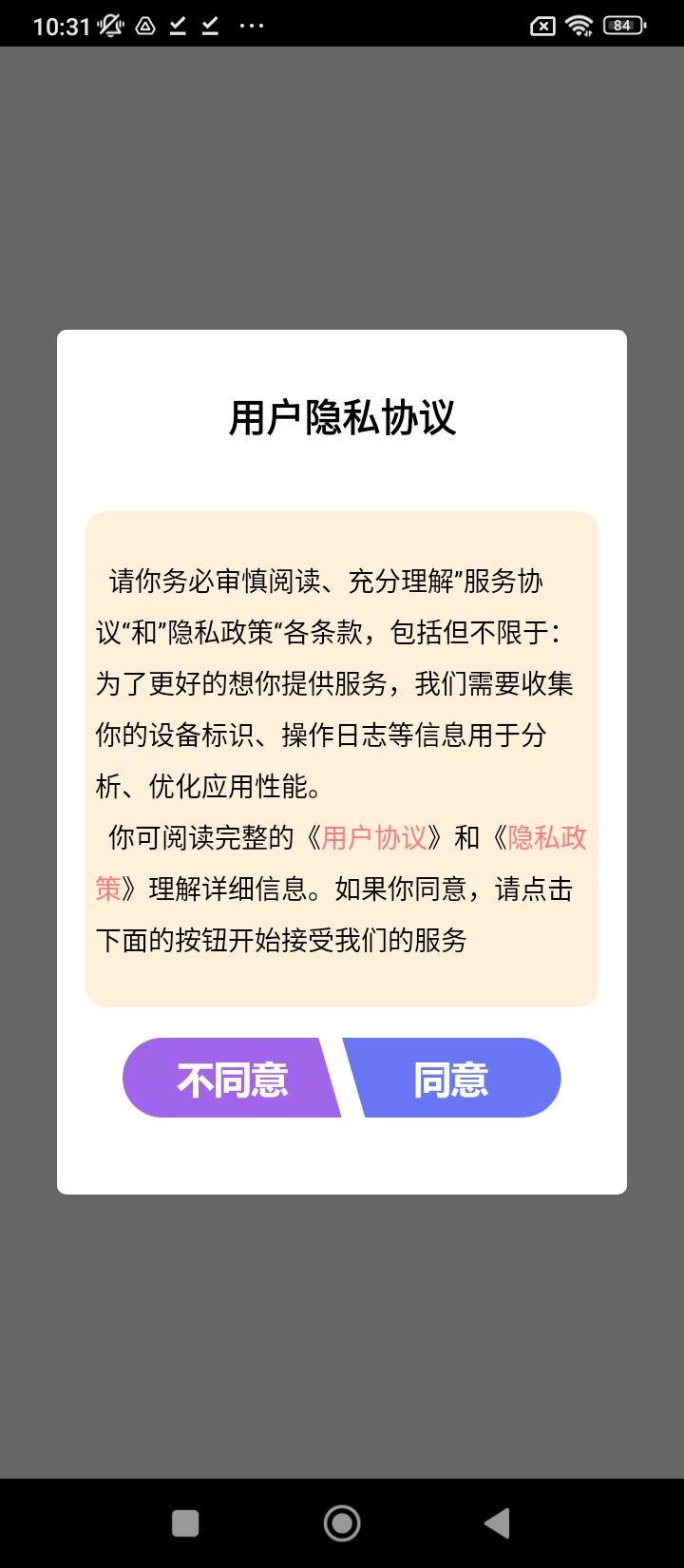Tap the 同意 agree button
Viewport: 684px width, 1568px height.
pyautogui.click(x=453, y=1078)
